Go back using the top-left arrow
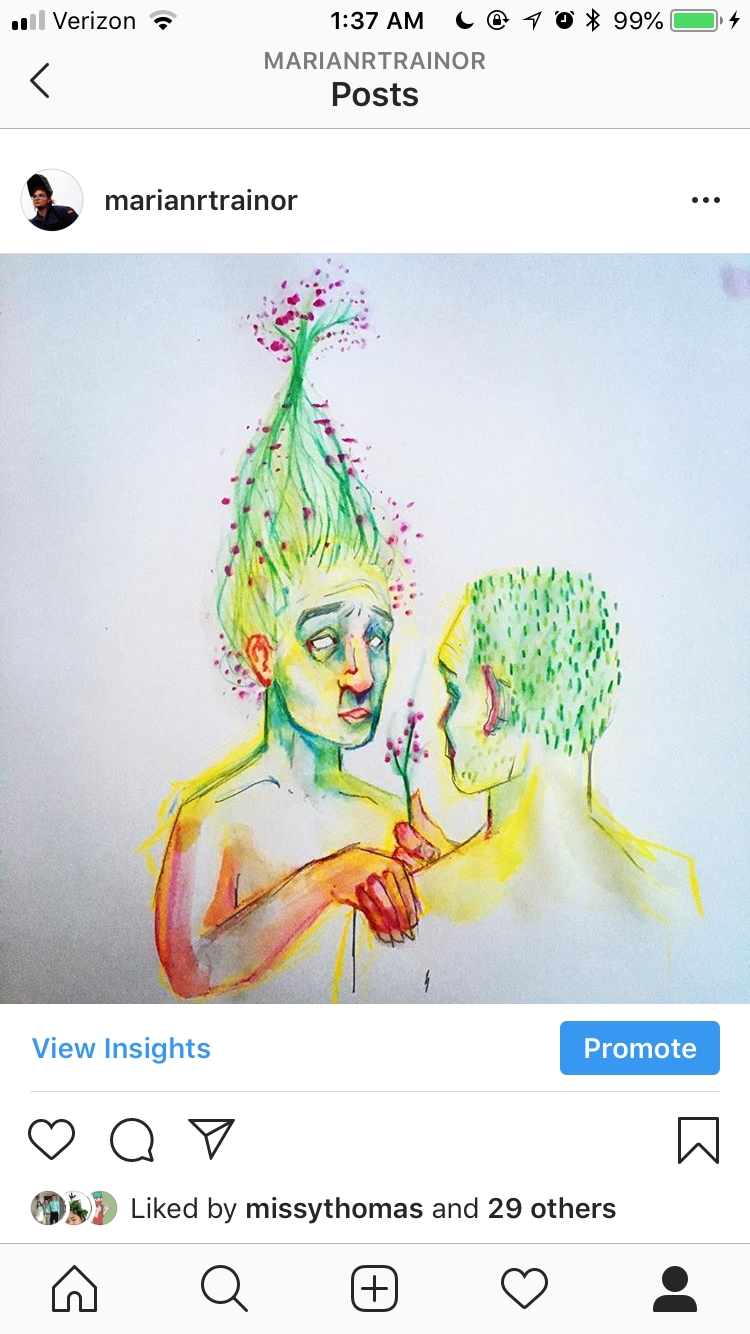The height and width of the screenshot is (1334, 750). click(x=40, y=80)
